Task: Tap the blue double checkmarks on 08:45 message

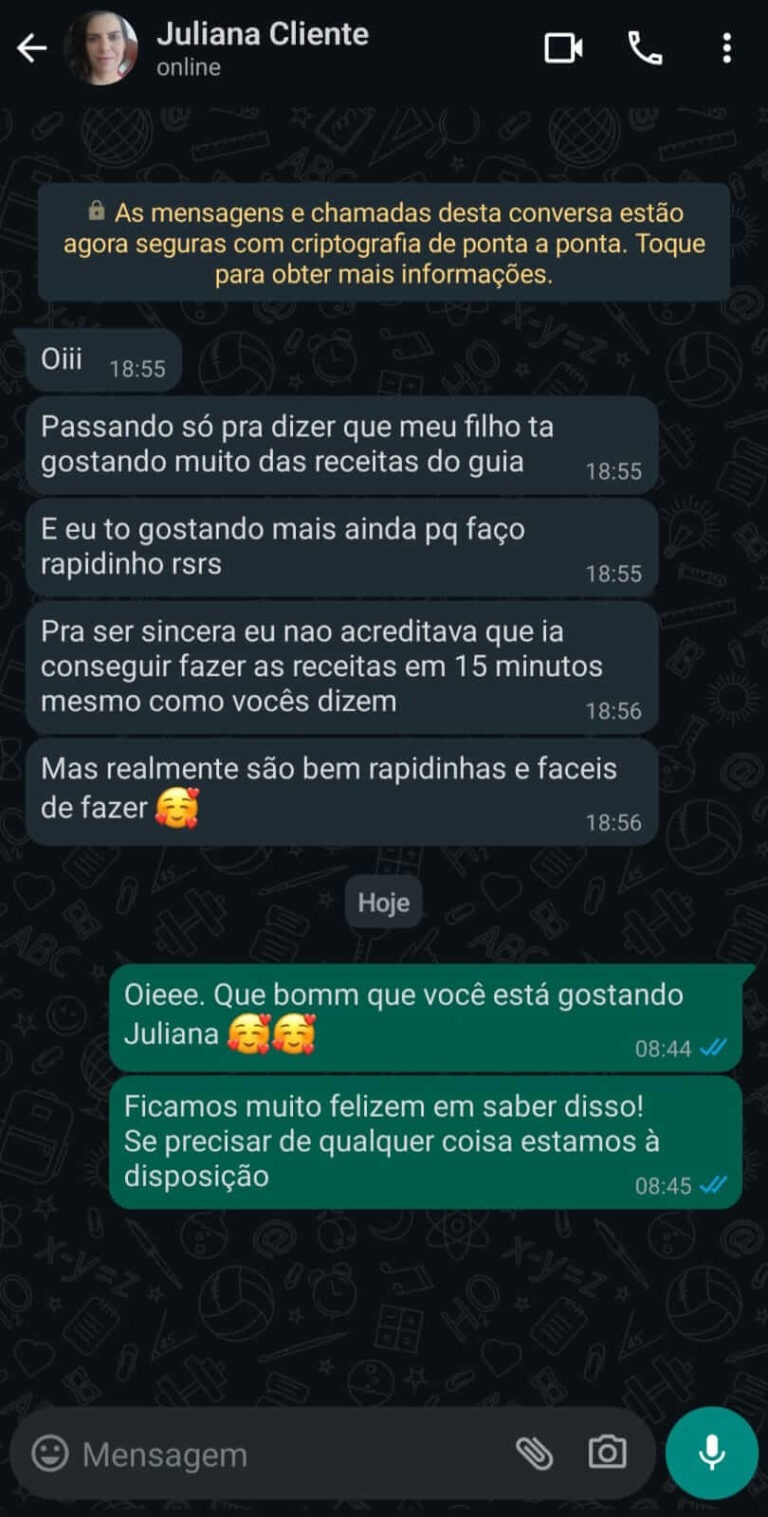Action: [x=710, y=1186]
